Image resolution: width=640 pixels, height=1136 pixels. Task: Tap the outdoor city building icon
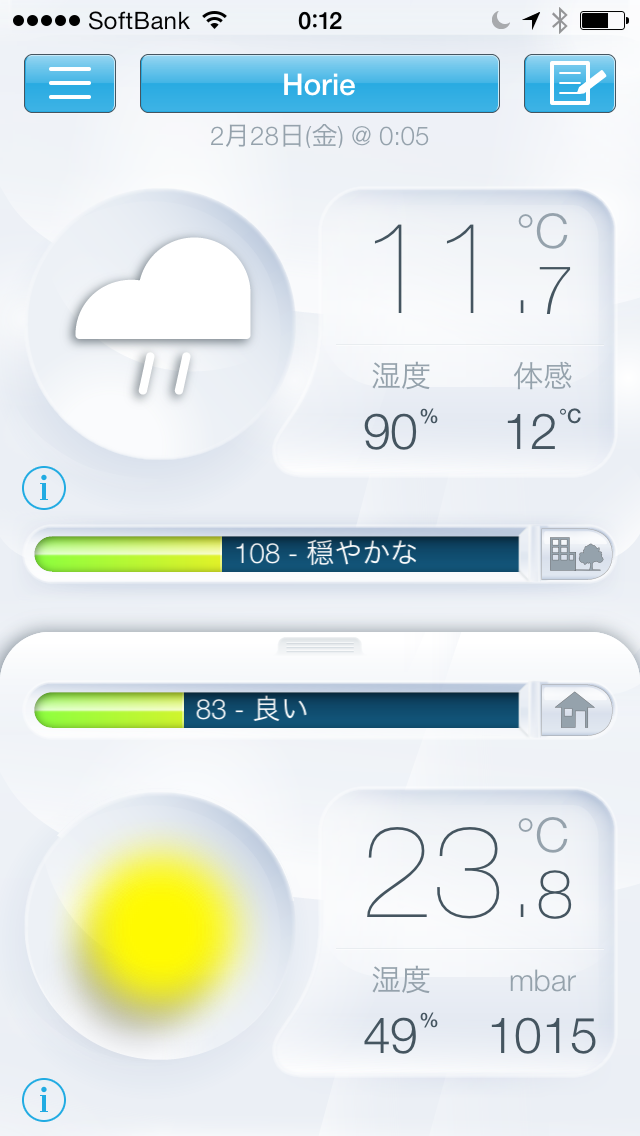(576, 553)
